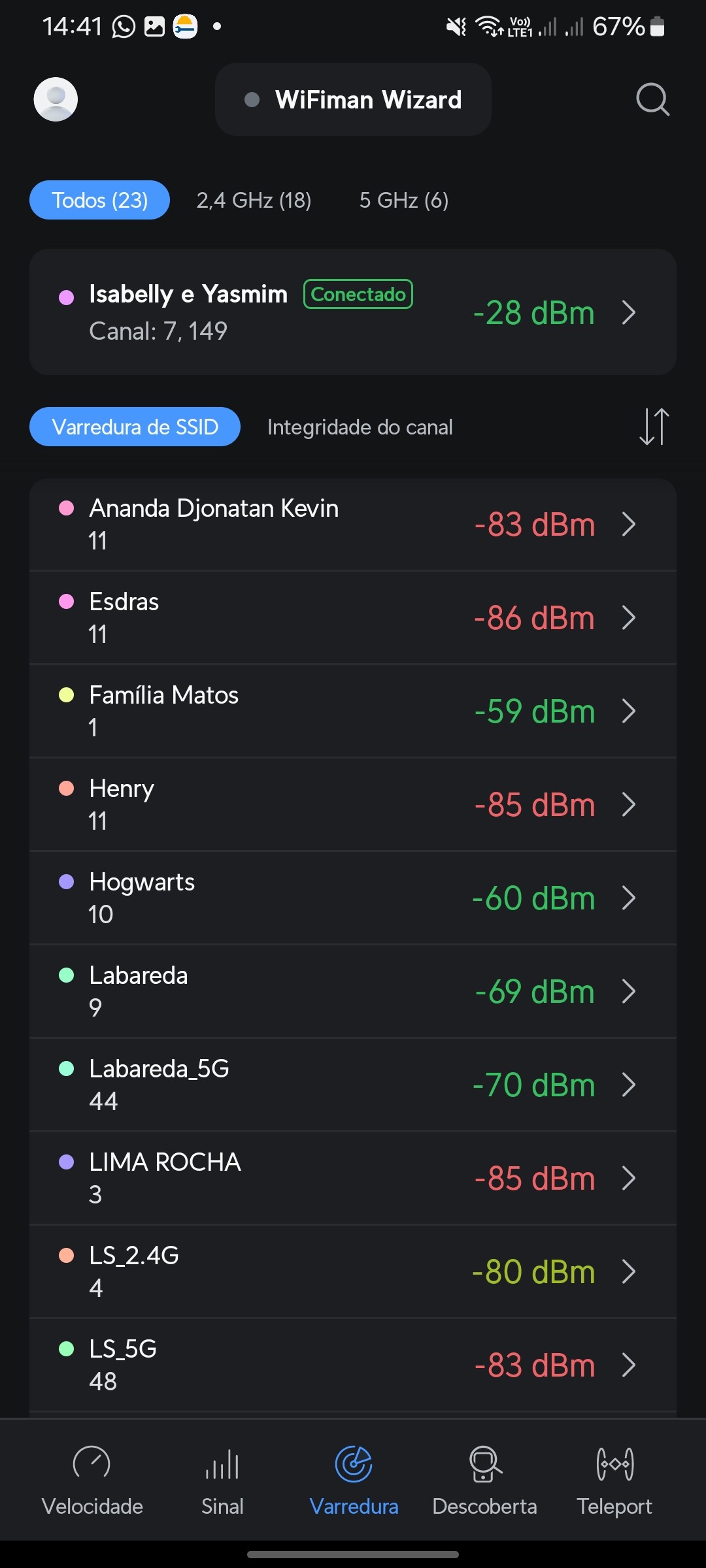View details for the Esdras network
The image size is (706, 1568).
pyautogui.click(x=353, y=618)
